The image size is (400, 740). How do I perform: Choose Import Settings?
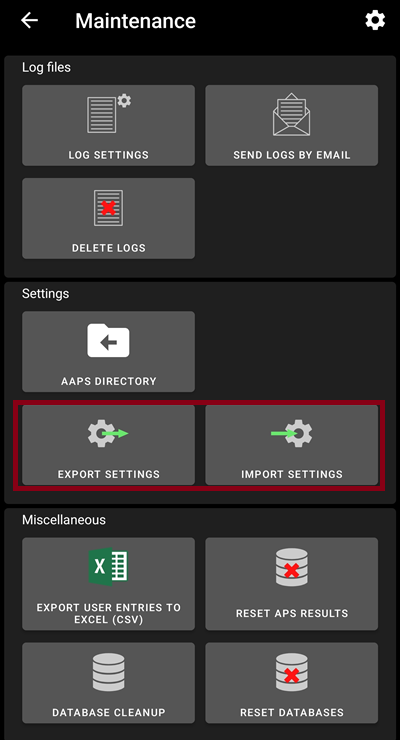coord(292,445)
